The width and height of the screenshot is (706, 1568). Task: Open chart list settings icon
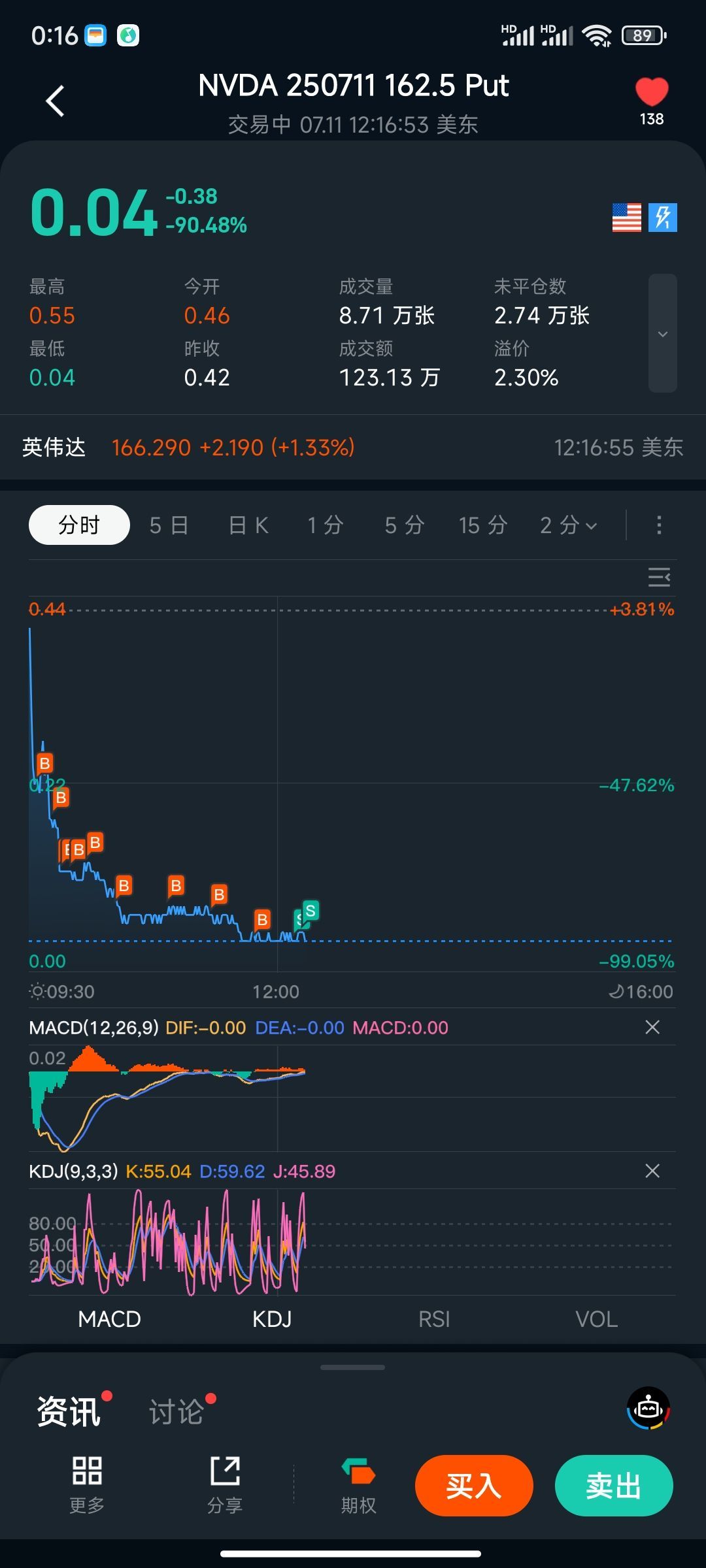coord(659,578)
